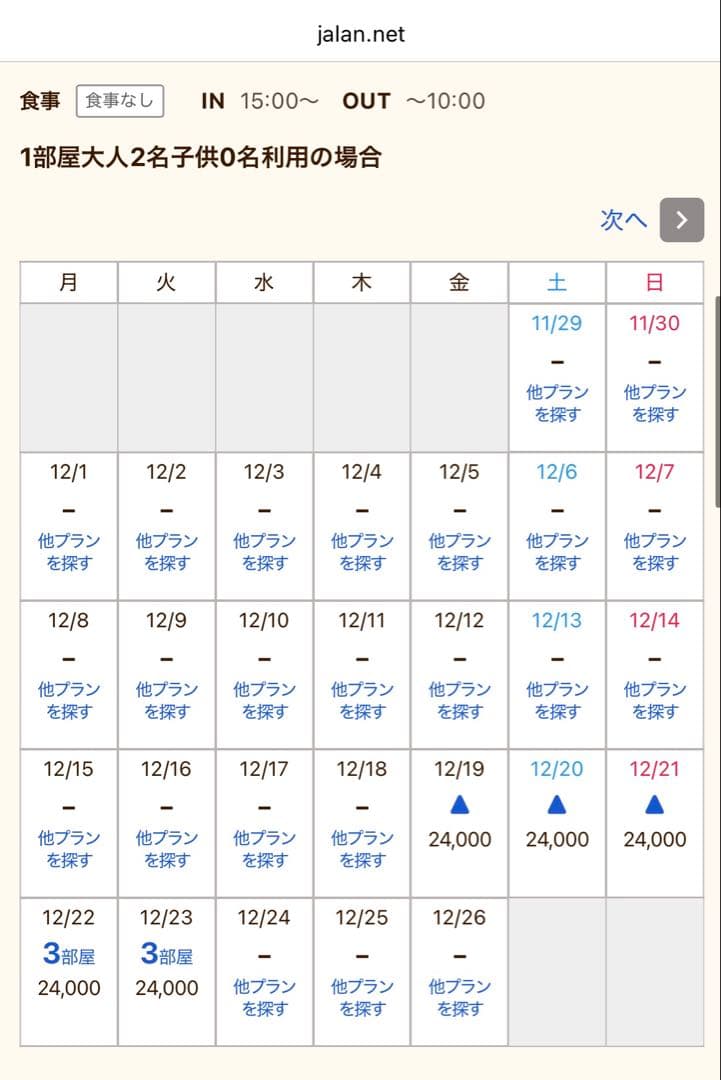
Task: Look for other plans on 12/14
Action: click(x=655, y=700)
